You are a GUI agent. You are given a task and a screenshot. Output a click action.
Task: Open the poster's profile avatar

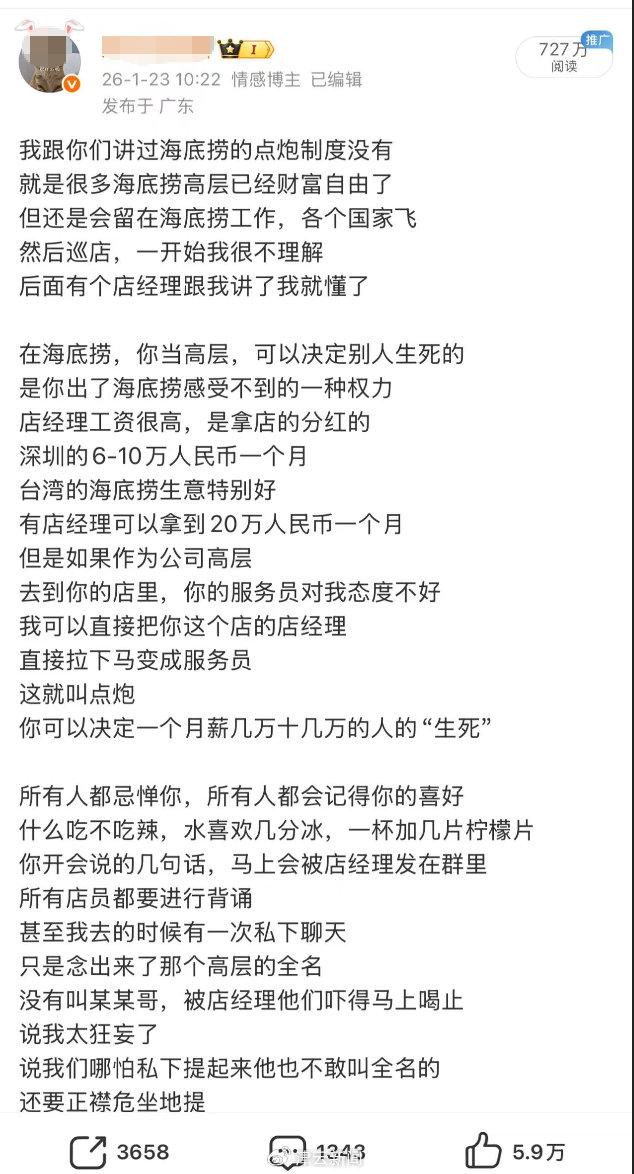click(50, 62)
